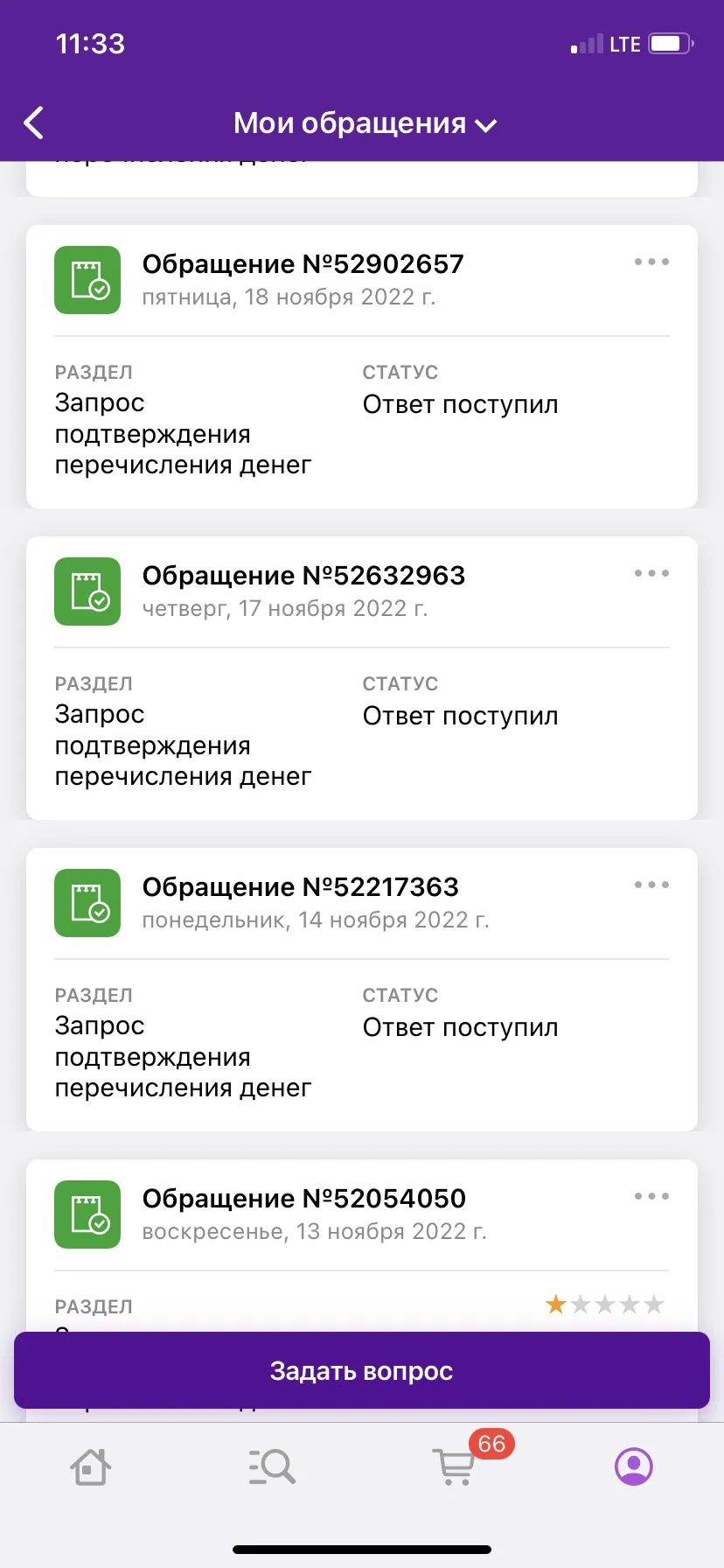Screen dimensions: 724x1568
Task: Open the menu for Обращение №52902657
Action: point(651,262)
